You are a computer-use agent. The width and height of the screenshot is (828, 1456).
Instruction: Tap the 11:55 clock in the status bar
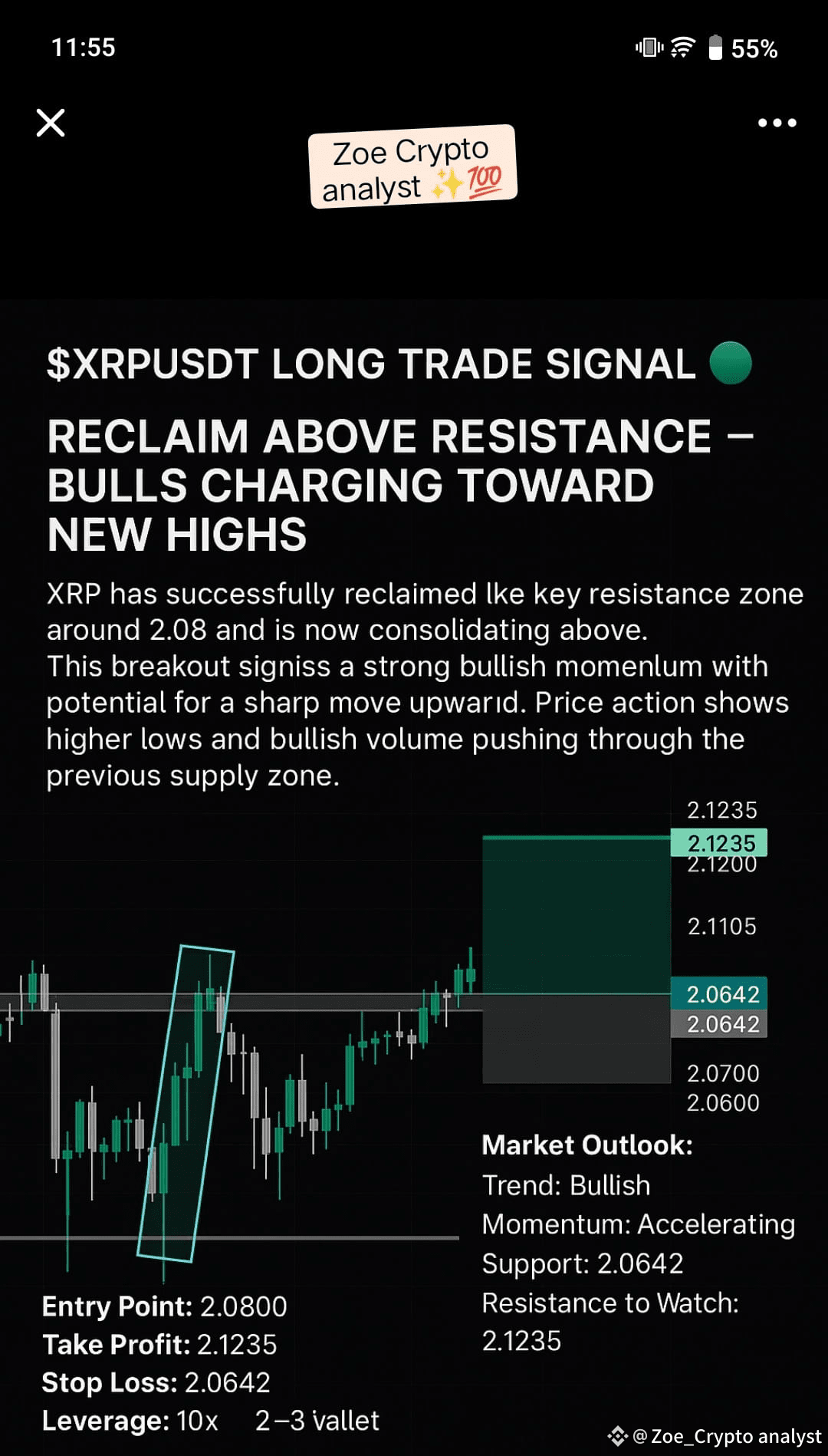[x=83, y=48]
